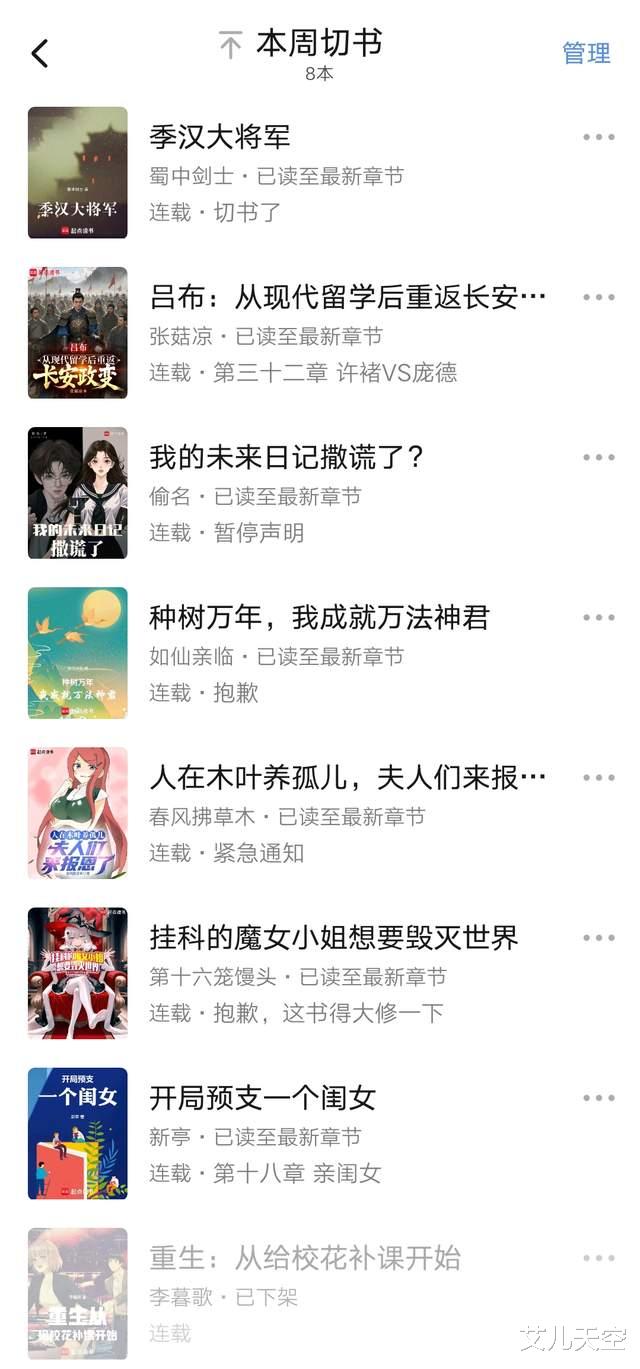Show more options for the 吕布 book
Screen dimensions: 640x1369
click(x=598, y=297)
